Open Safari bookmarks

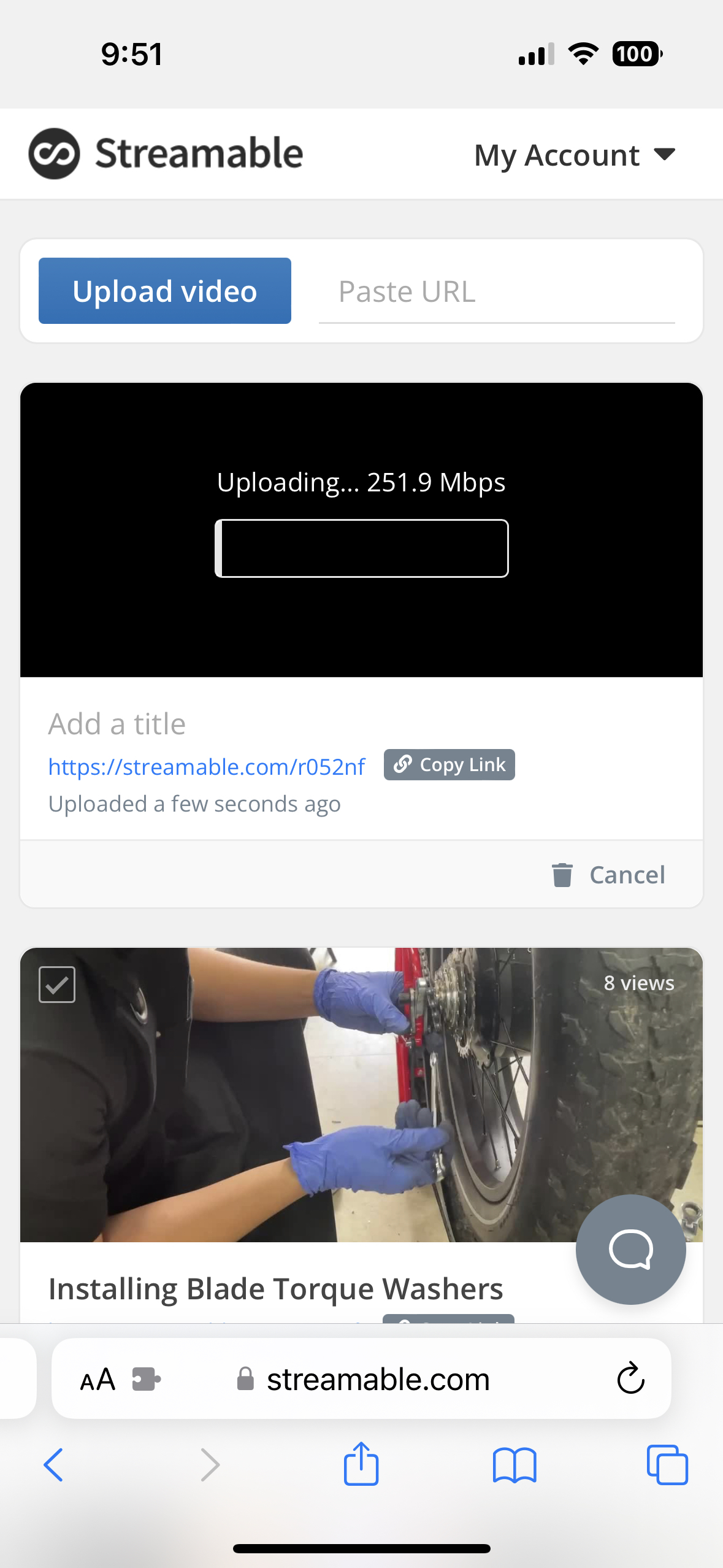click(515, 1465)
